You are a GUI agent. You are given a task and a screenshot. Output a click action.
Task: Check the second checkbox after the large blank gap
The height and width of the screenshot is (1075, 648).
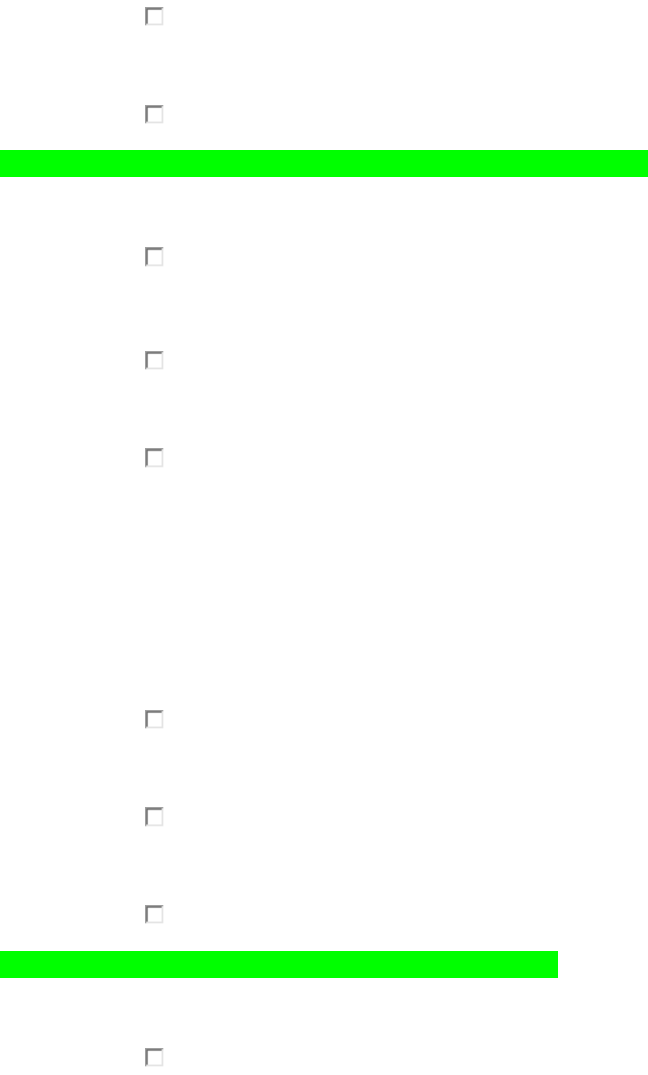tap(154, 817)
